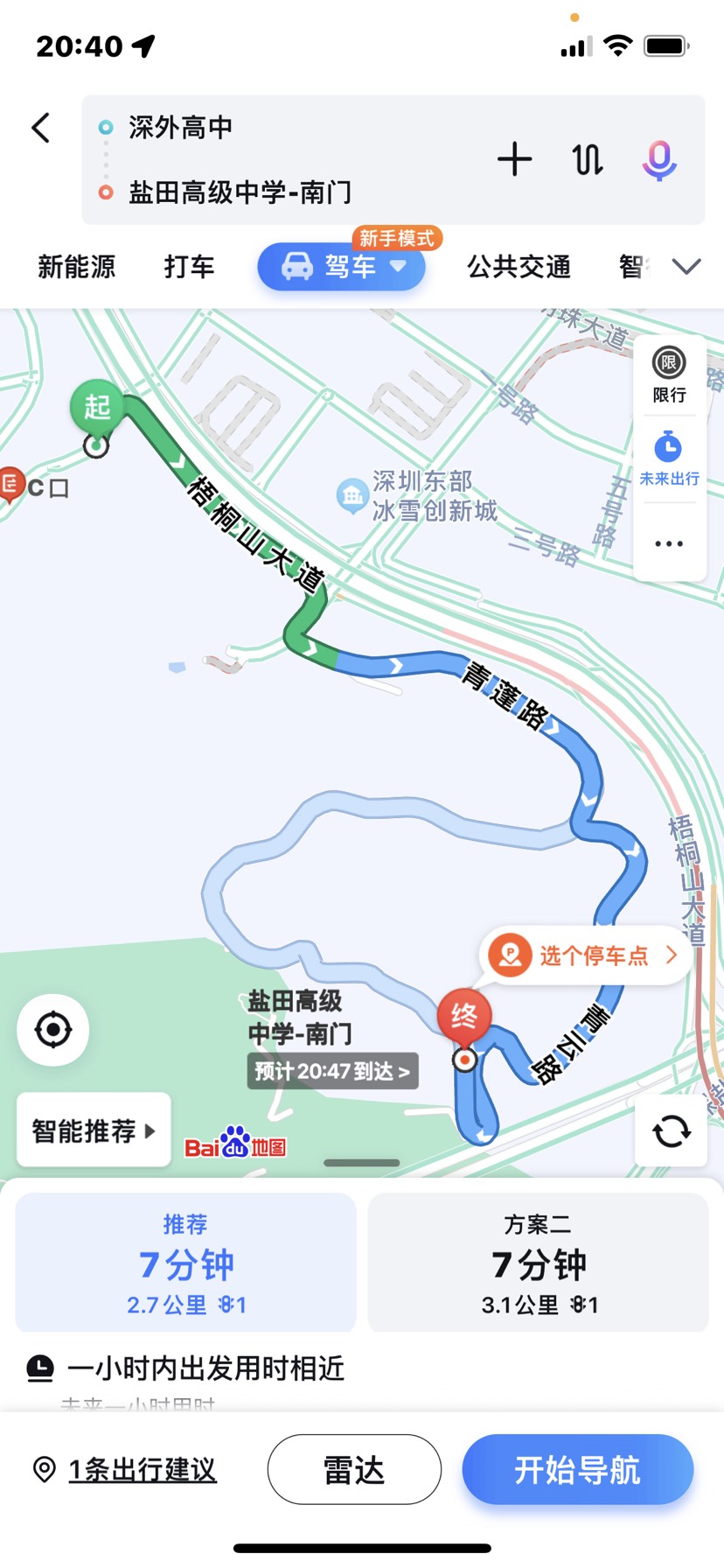Open 限行 traffic restriction info
Viewport: 724px width, 1568px height.
[x=669, y=375]
